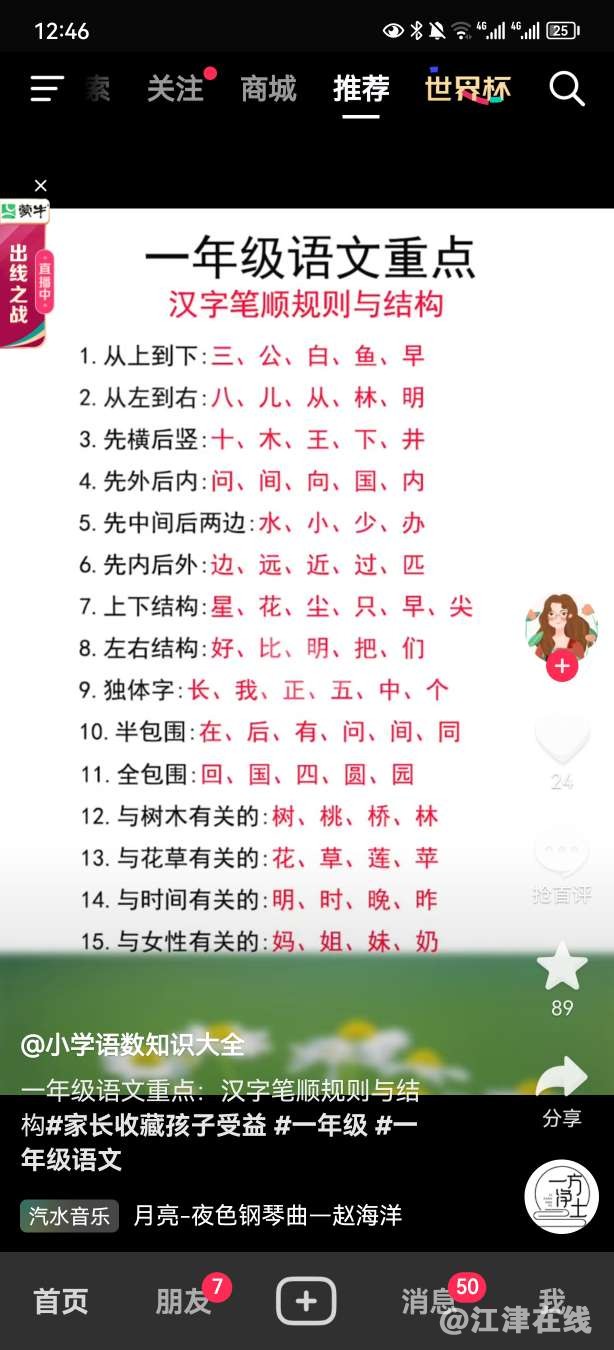614x1350 pixels.
Task: Open the search magnifier
Action: pos(566,89)
